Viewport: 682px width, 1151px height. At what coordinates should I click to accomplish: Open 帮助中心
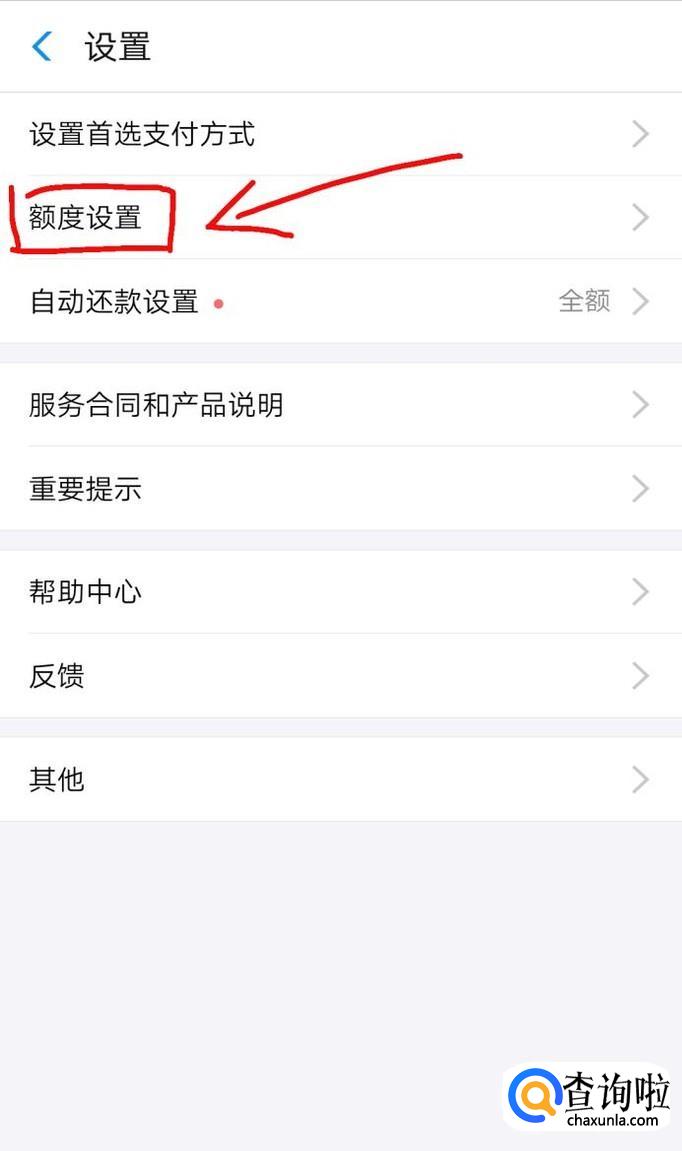click(340, 592)
